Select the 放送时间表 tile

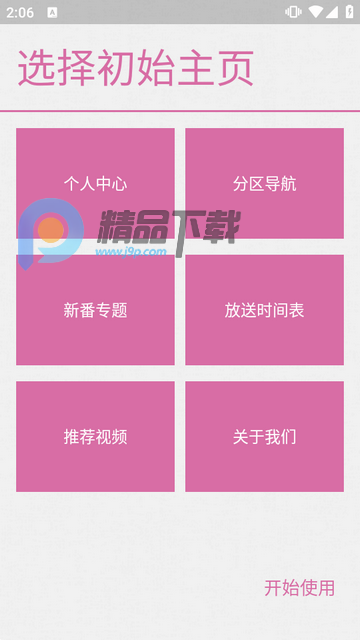pos(264,310)
